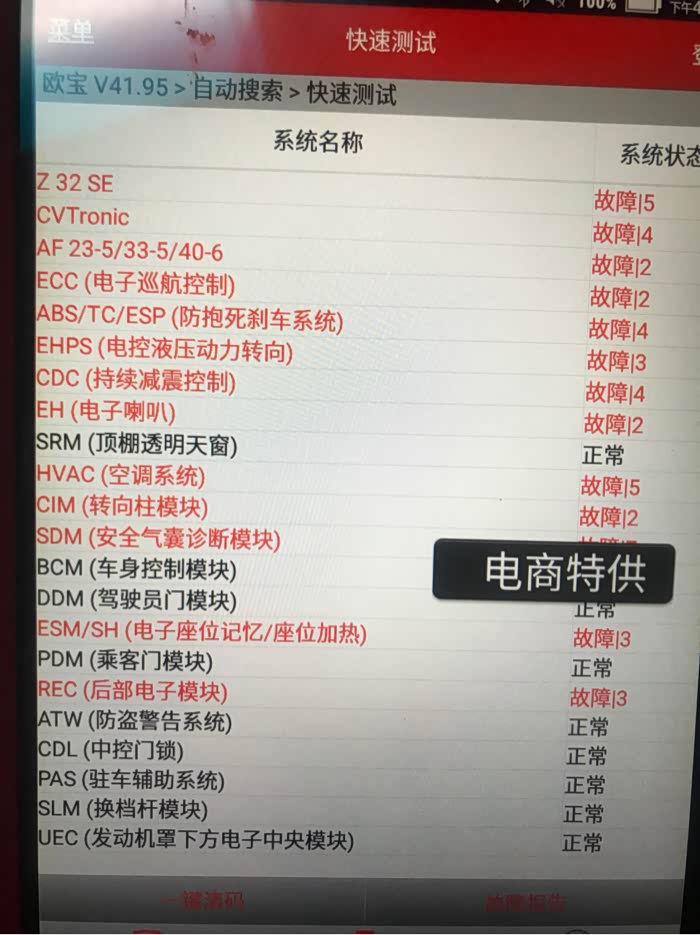Select the CVTronic system row
Screen dimensions: 700x935
[83, 217]
